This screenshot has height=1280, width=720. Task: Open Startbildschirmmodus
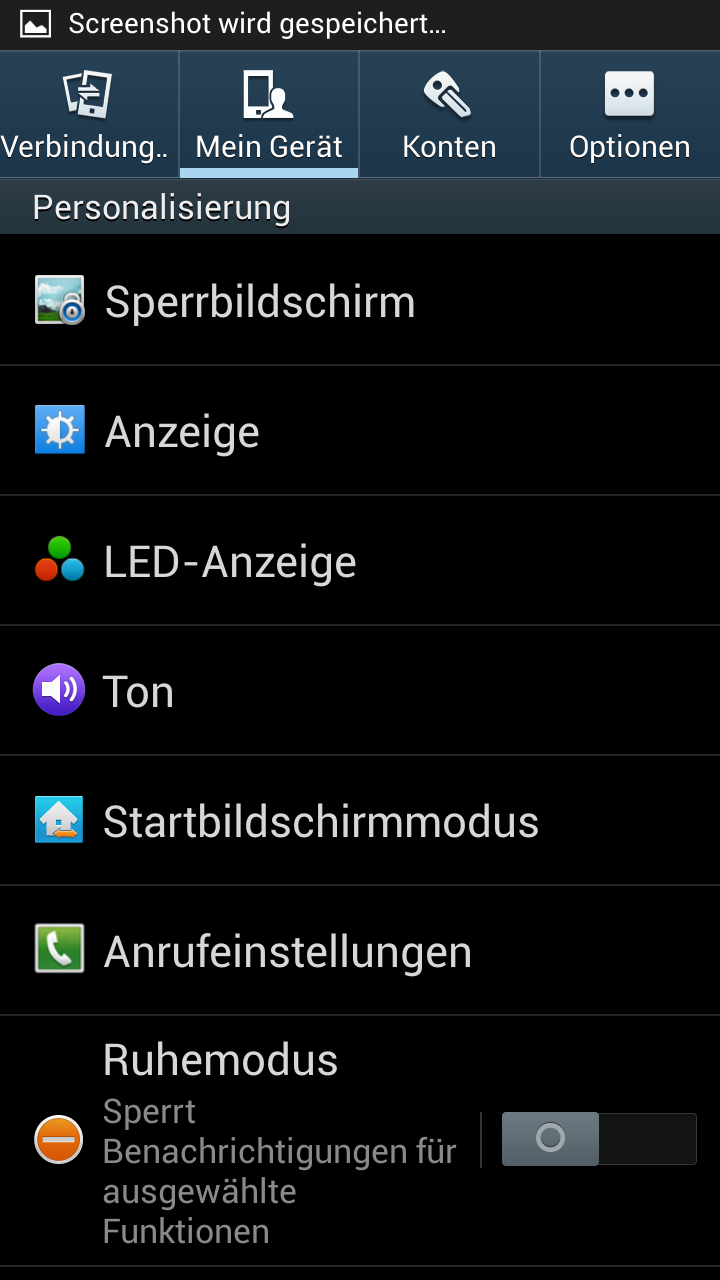(x=360, y=821)
